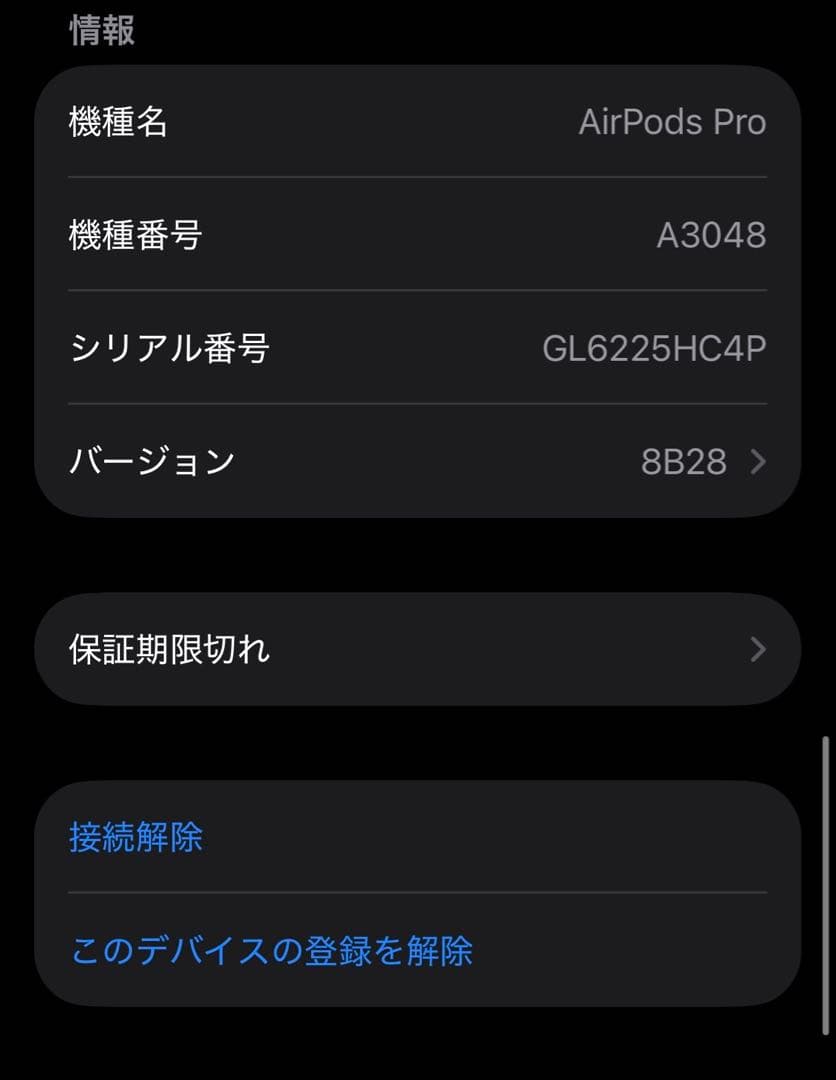836x1080 pixels.
Task: Tap the 情報 section header
Action: point(103,30)
